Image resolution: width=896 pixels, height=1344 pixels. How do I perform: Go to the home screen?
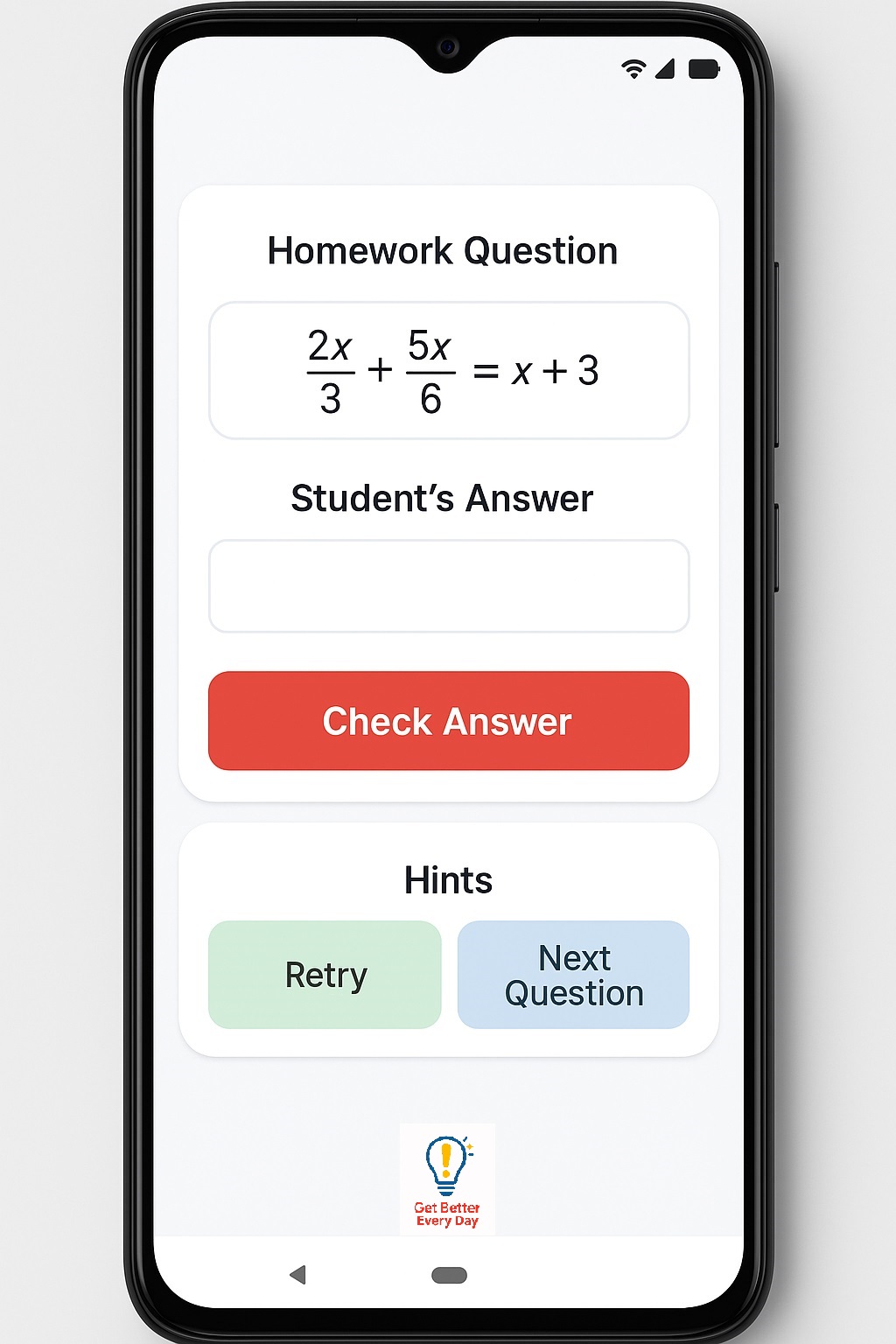(x=449, y=1275)
